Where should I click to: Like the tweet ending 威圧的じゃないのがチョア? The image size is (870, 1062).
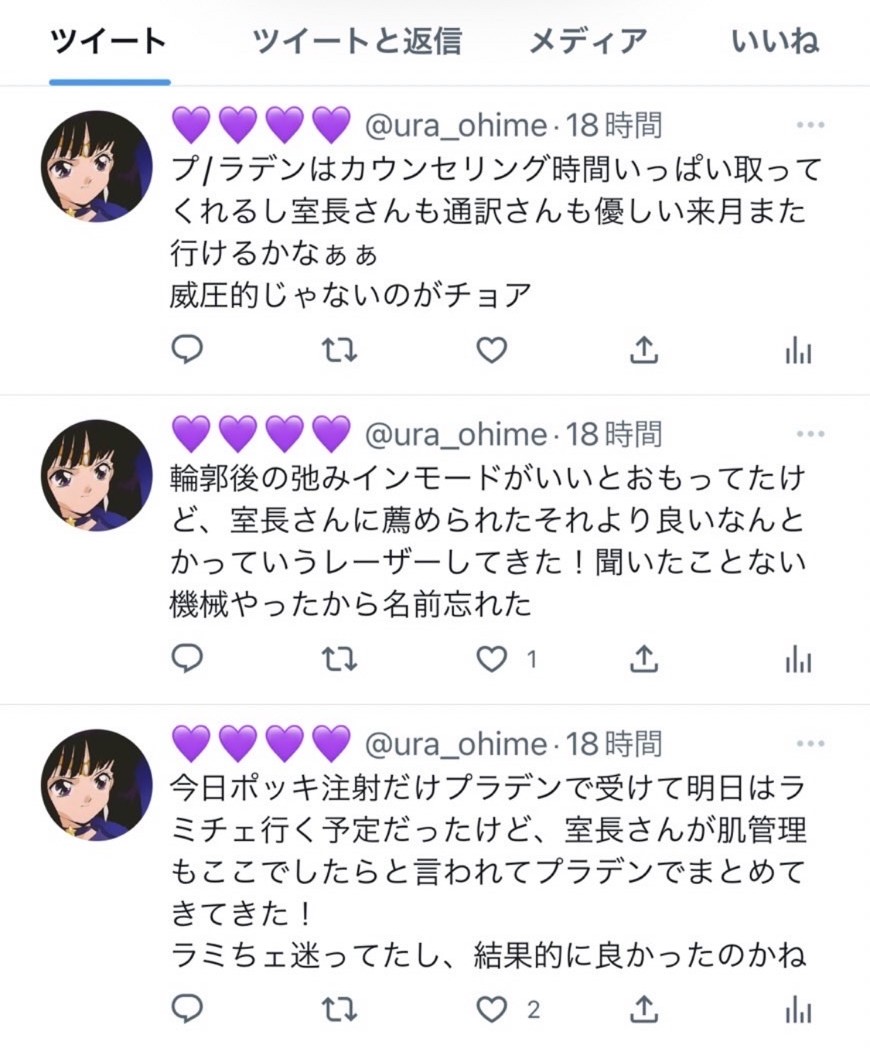click(491, 349)
